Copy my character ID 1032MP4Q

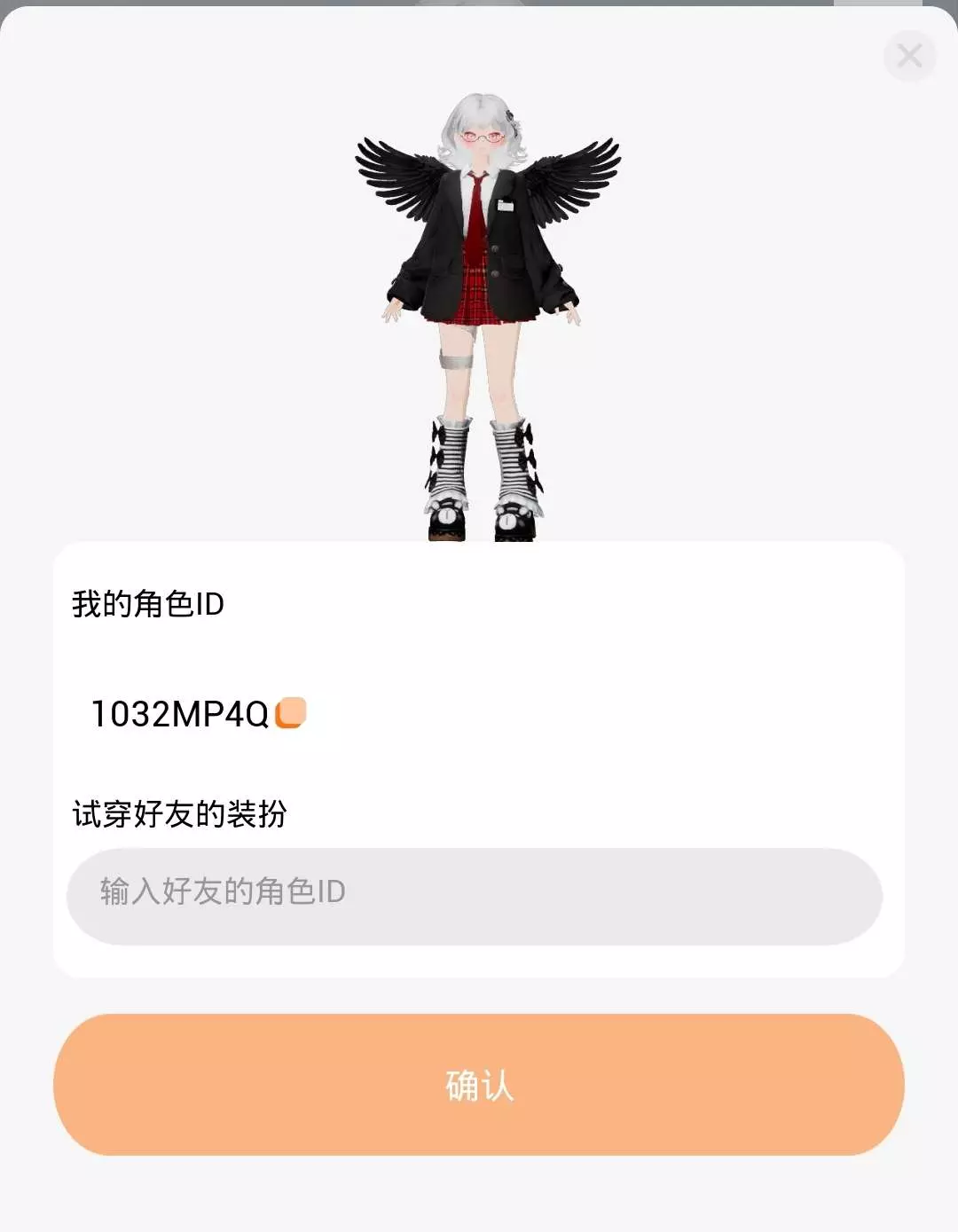pos(291,713)
